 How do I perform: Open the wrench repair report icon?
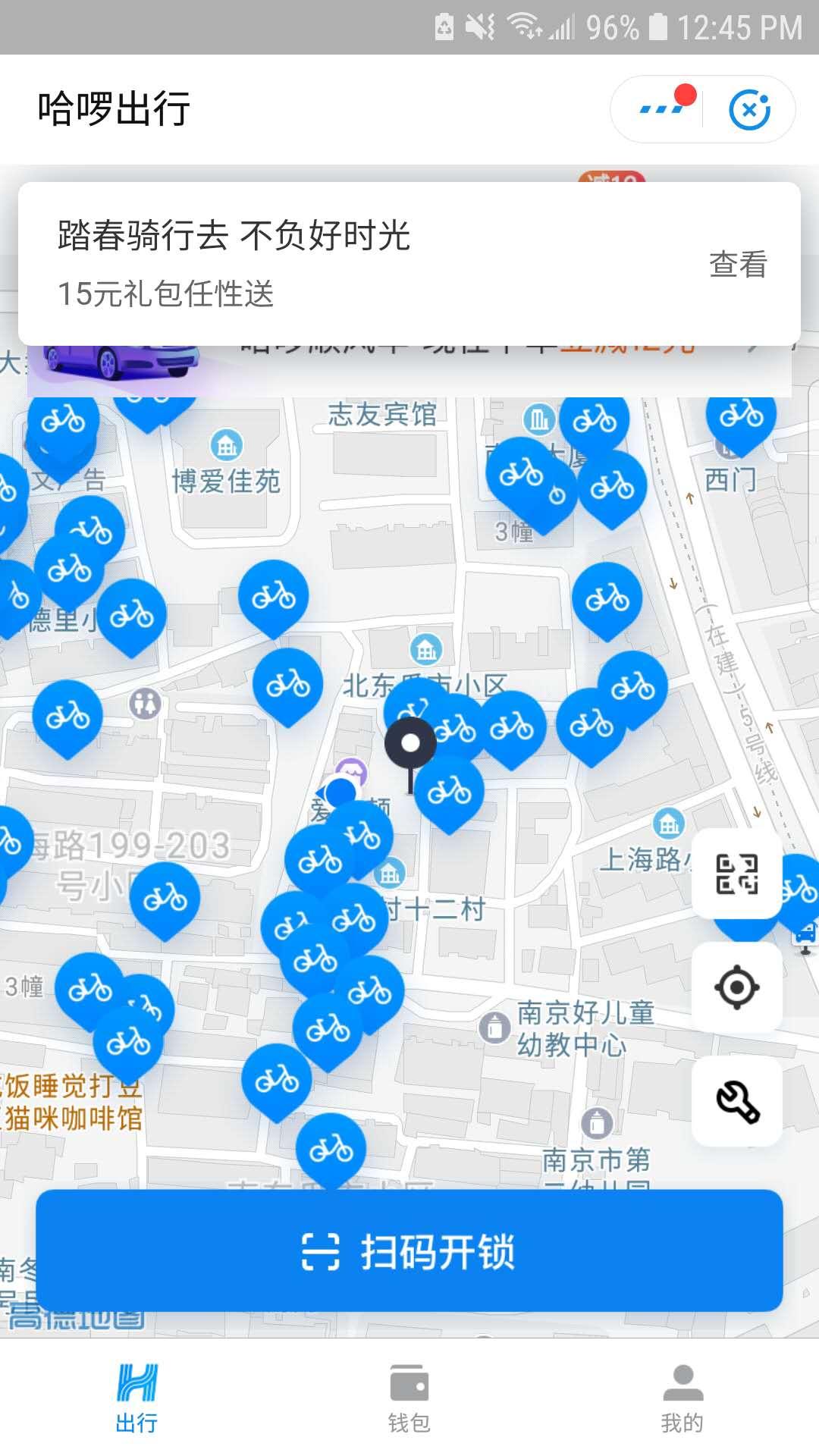[737, 1101]
